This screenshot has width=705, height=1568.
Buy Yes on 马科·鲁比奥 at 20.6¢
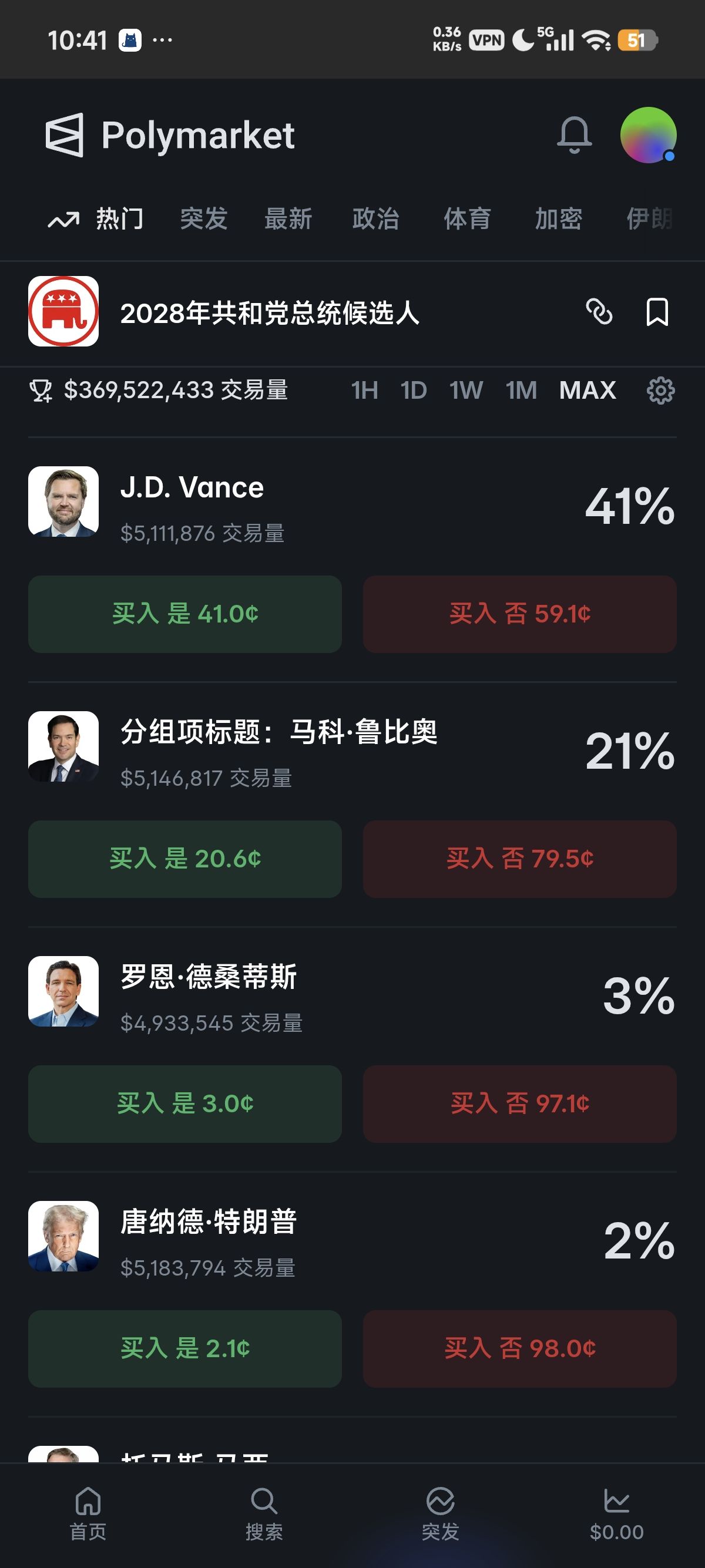pos(185,859)
